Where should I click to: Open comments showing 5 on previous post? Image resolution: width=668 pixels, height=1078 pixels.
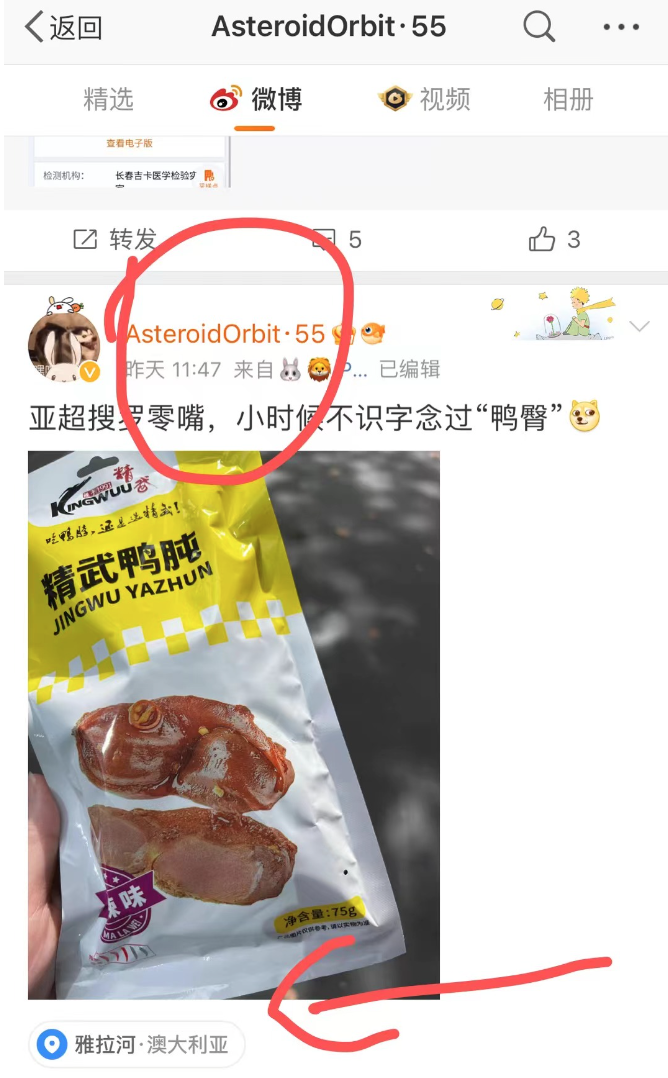pos(338,239)
